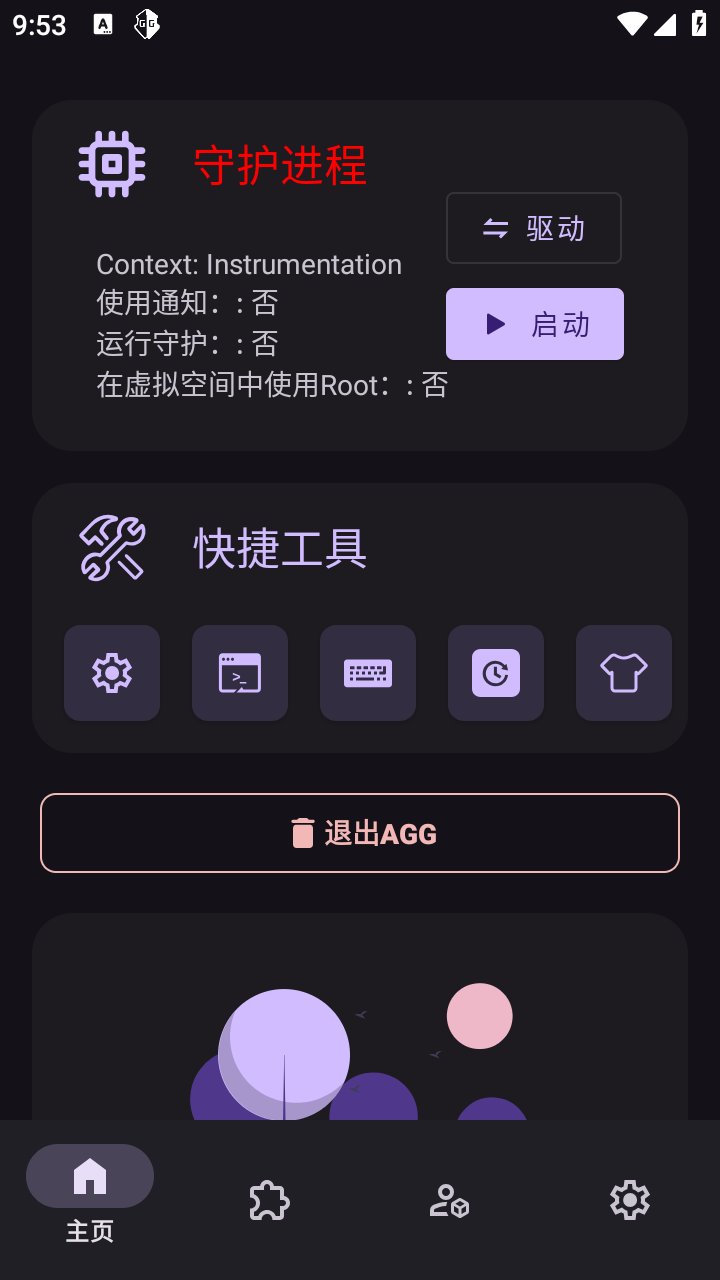Click the CPU chip icon beside 守护进程

[x=111, y=163]
